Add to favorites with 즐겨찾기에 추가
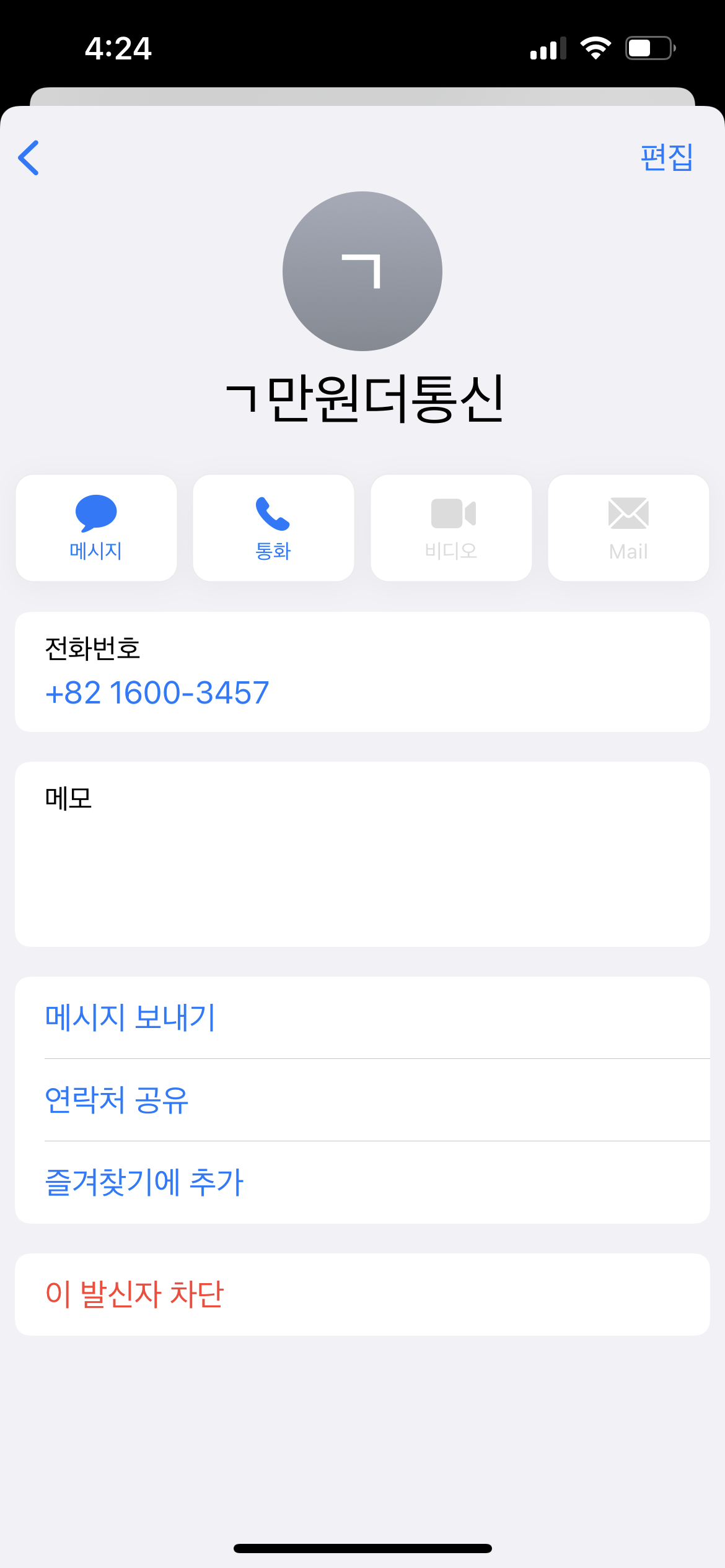Image resolution: width=725 pixels, height=1568 pixels. point(362,1182)
